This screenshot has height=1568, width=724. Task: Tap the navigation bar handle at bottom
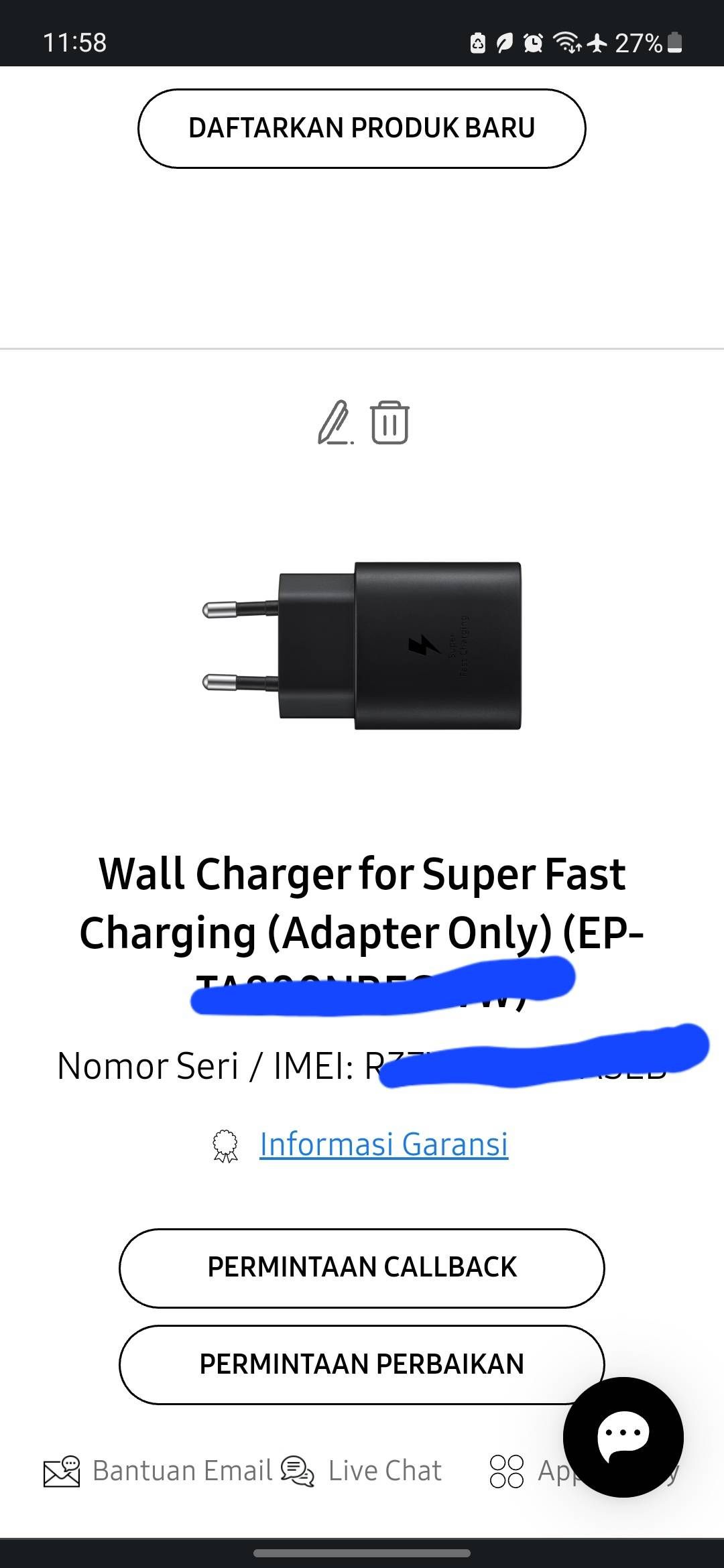362,1553
